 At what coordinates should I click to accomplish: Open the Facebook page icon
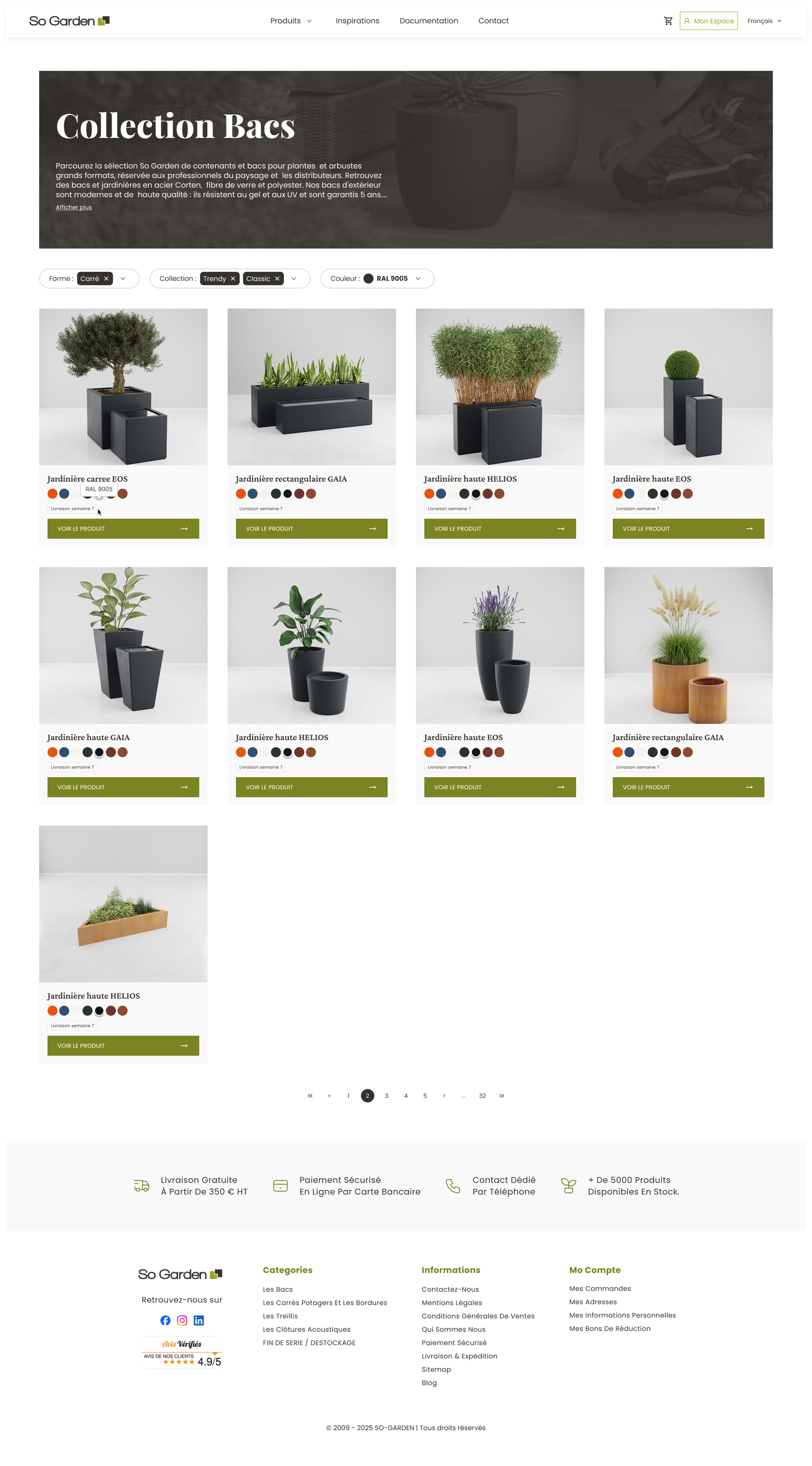165,1320
